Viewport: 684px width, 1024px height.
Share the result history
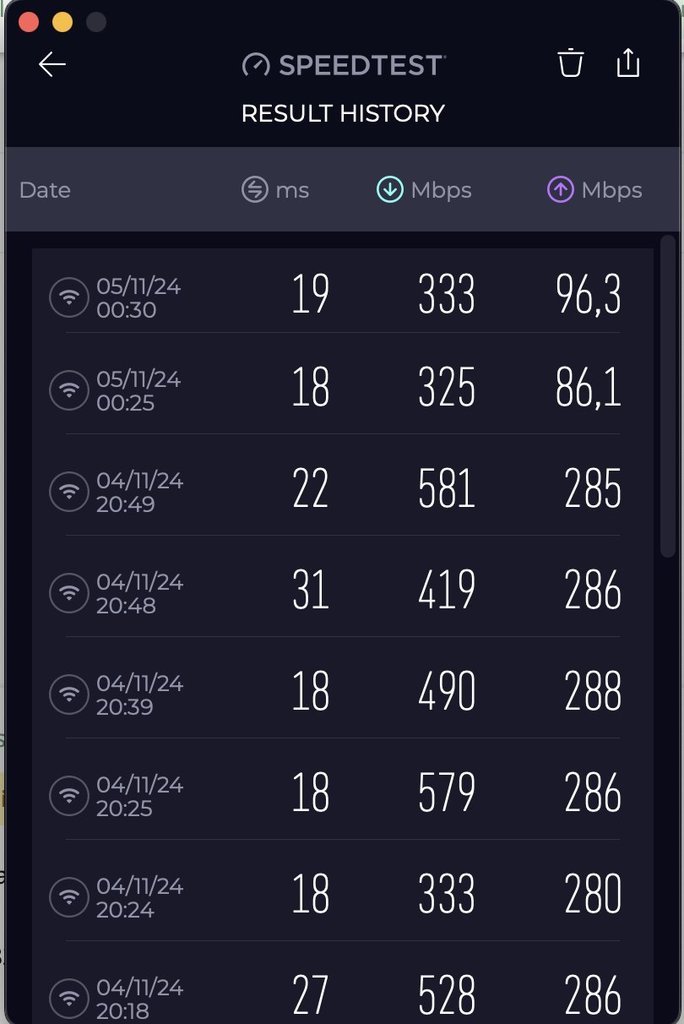coord(627,63)
